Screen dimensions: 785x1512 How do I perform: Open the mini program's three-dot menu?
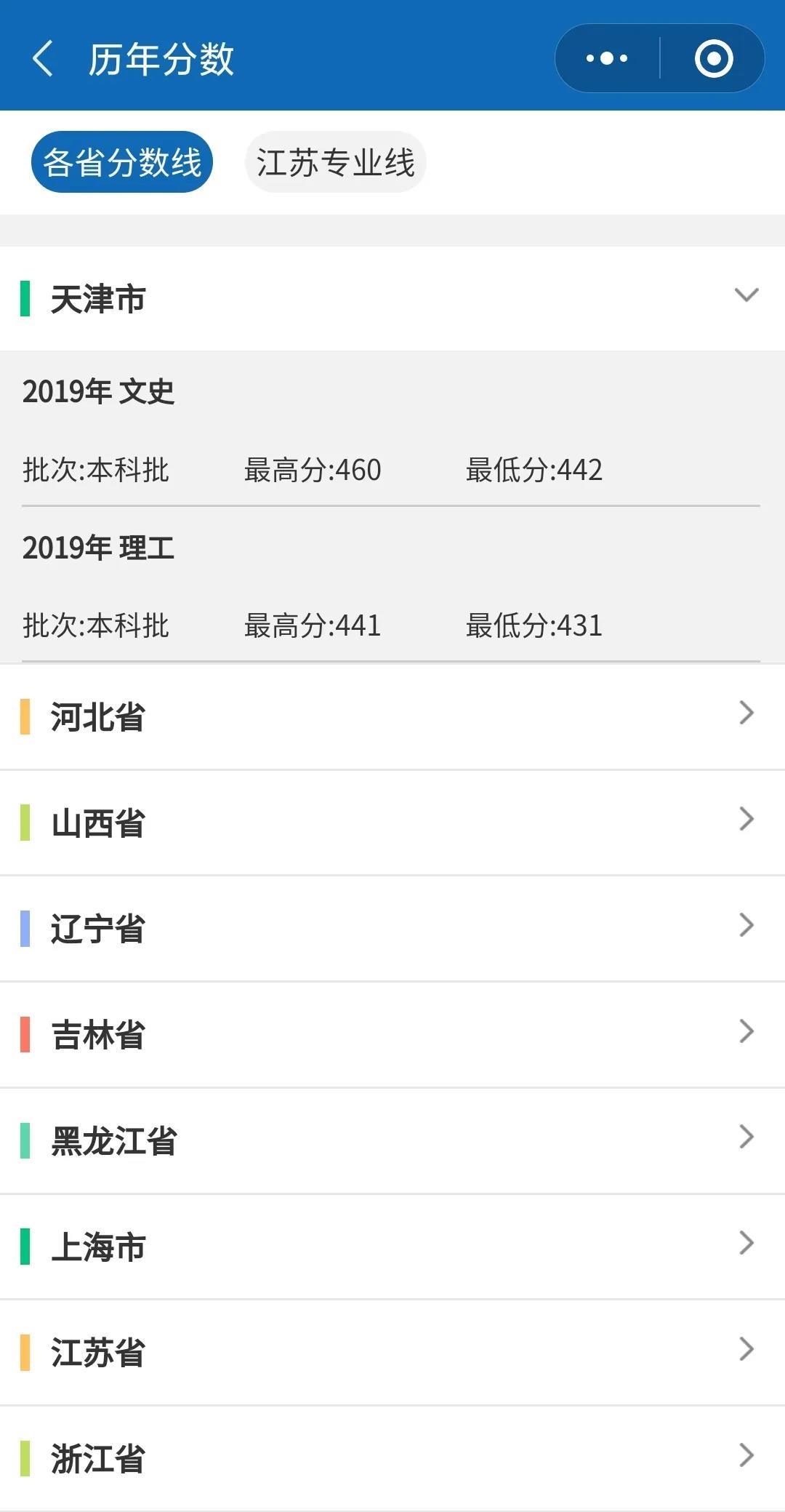(607, 58)
